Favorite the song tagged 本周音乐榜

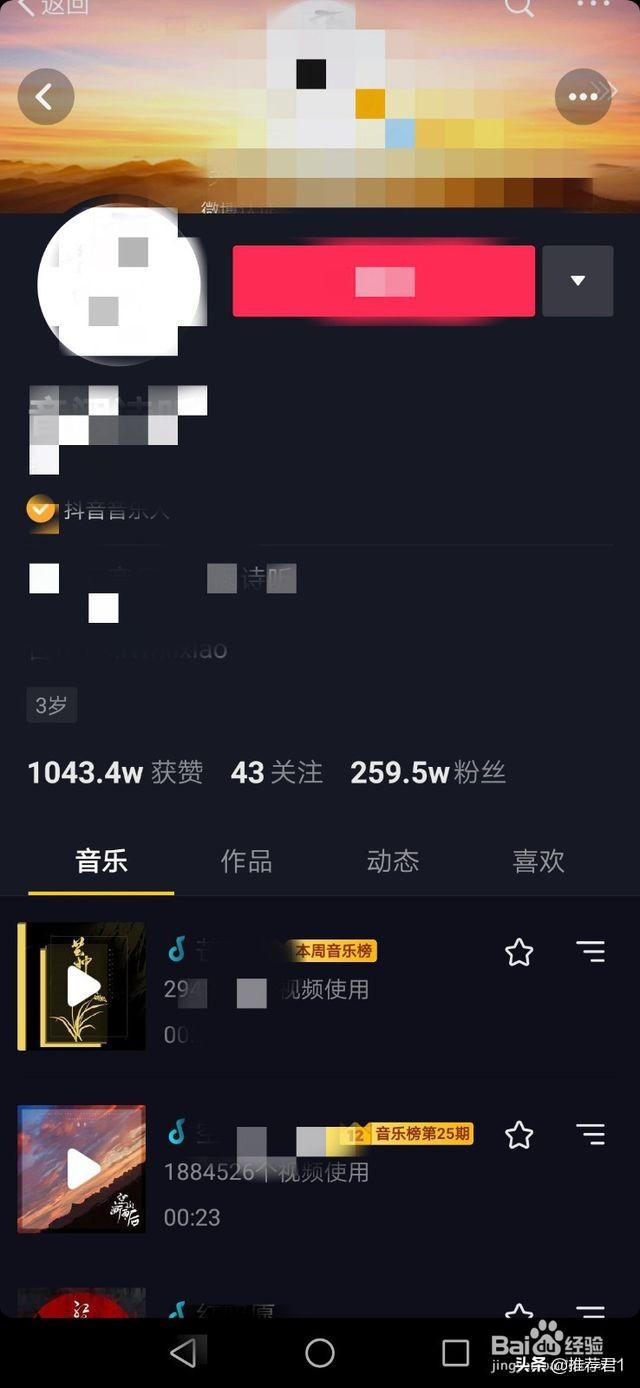pos(519,952)
